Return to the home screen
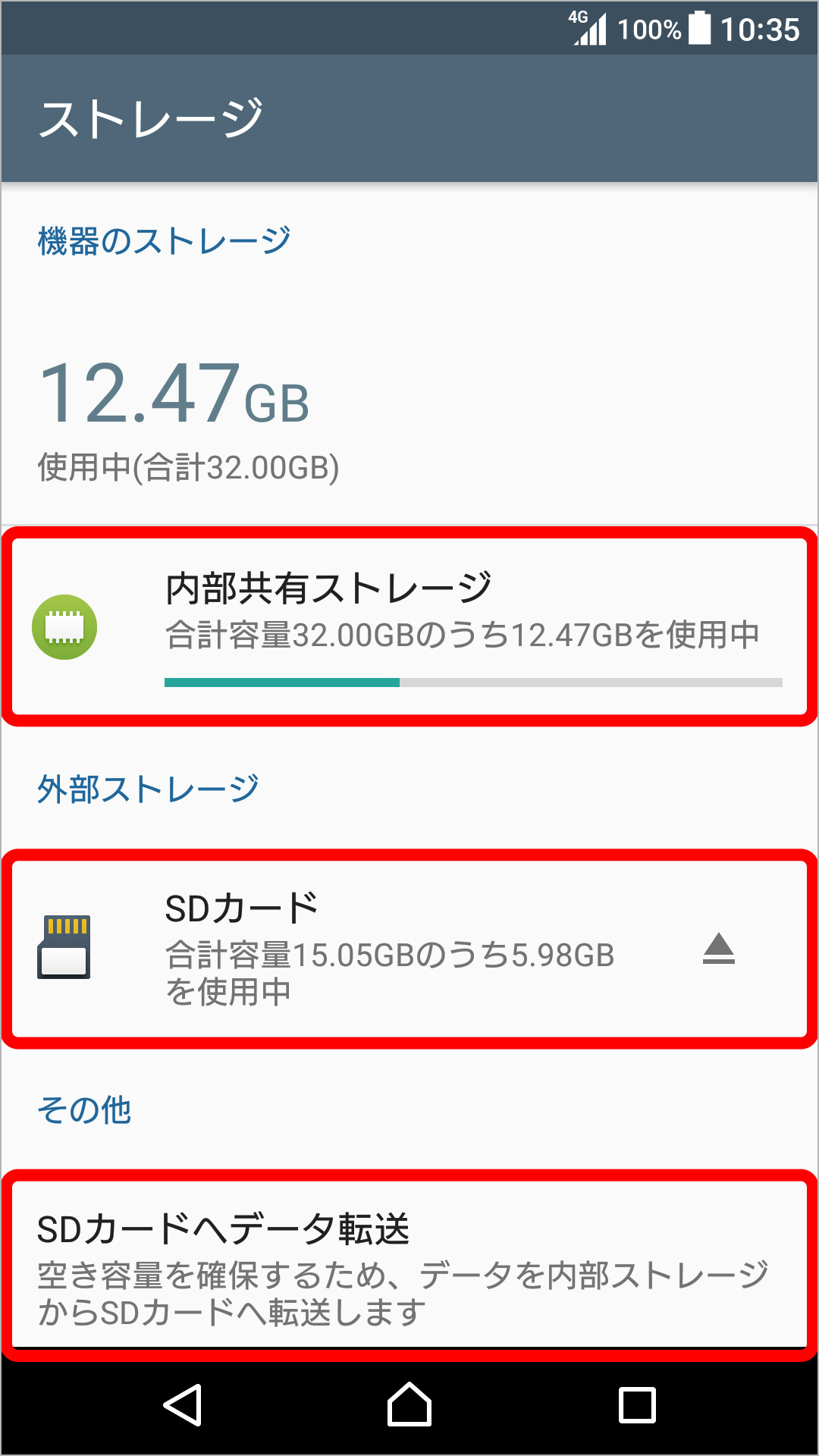The width and height of the screenshot is (819, 1456). (x=409, y=1405)
